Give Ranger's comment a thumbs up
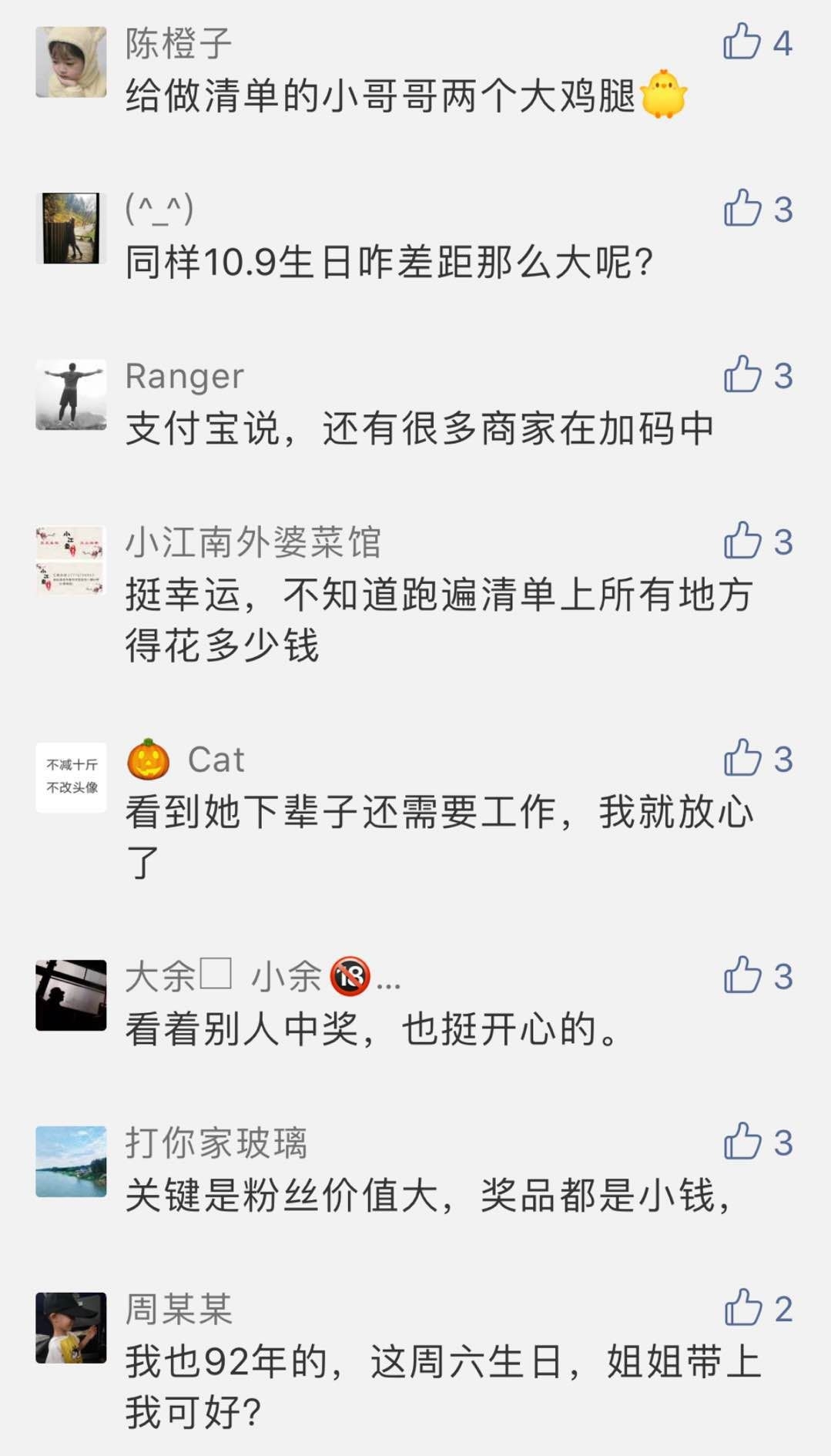Image resolution: width=831 pixels, height=1456 pixels. point(742,375)
